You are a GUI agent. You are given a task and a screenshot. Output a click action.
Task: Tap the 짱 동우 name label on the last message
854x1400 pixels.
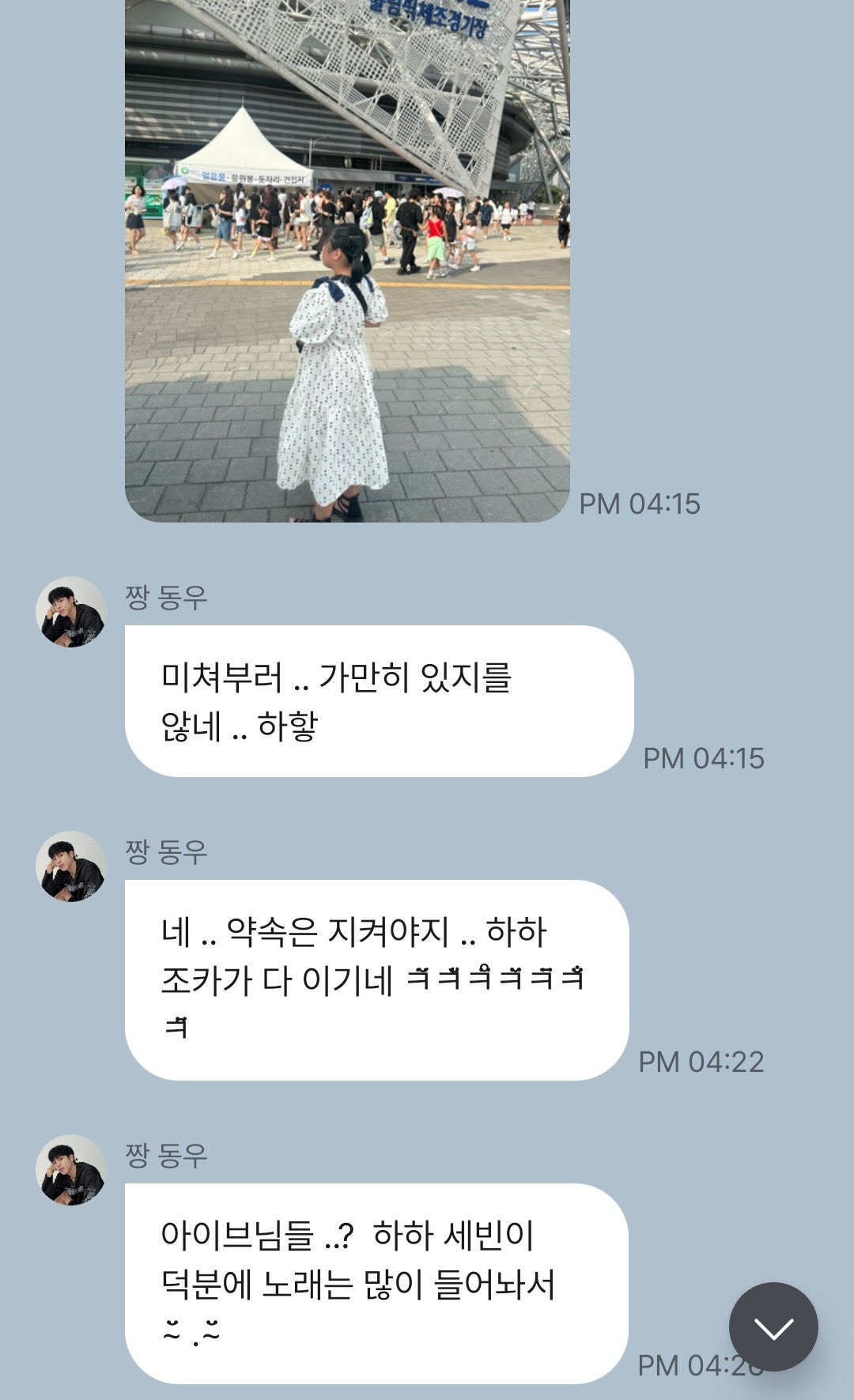(x=168, y=1154)
